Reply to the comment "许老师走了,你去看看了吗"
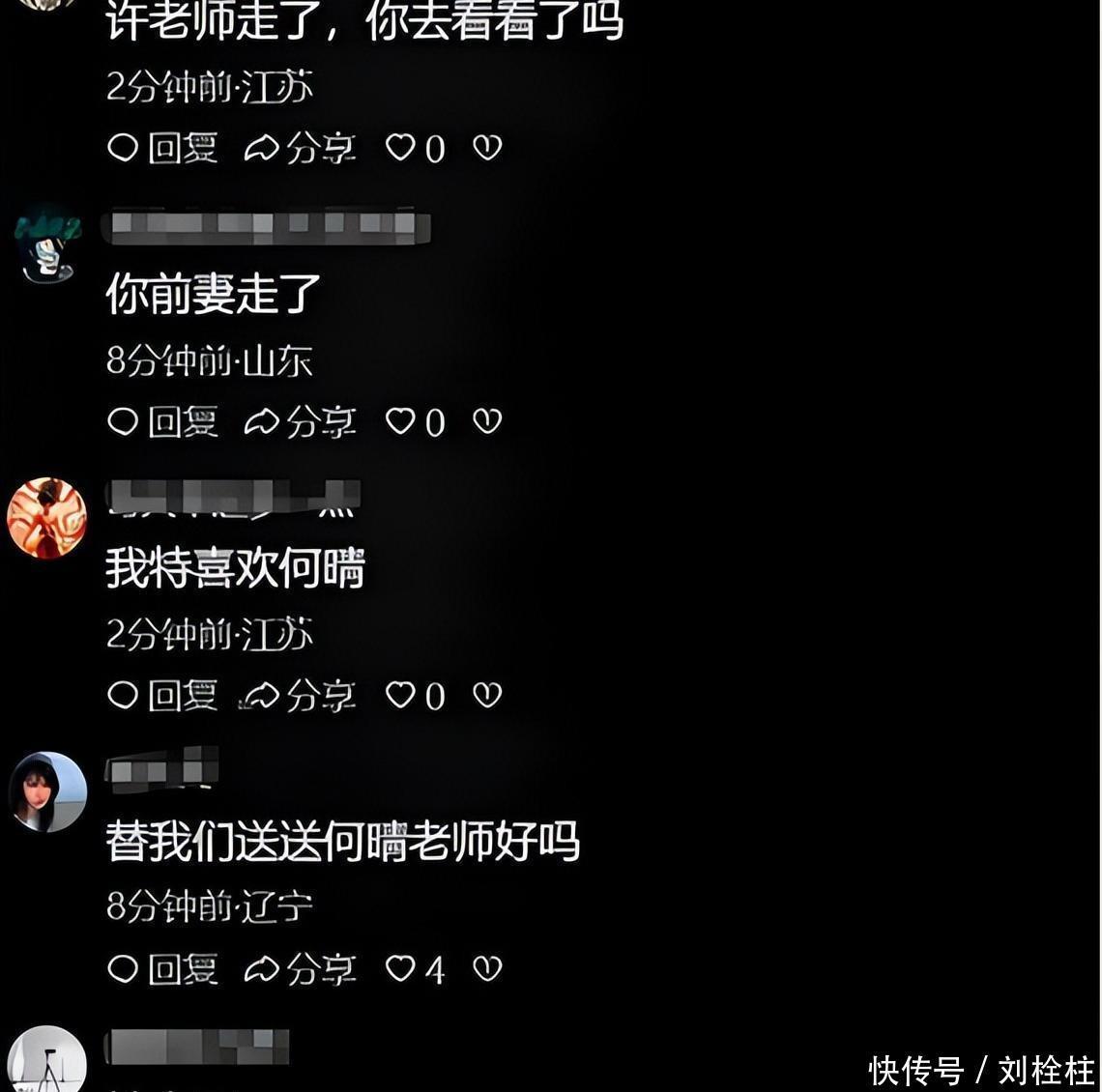 pos(162,148)
